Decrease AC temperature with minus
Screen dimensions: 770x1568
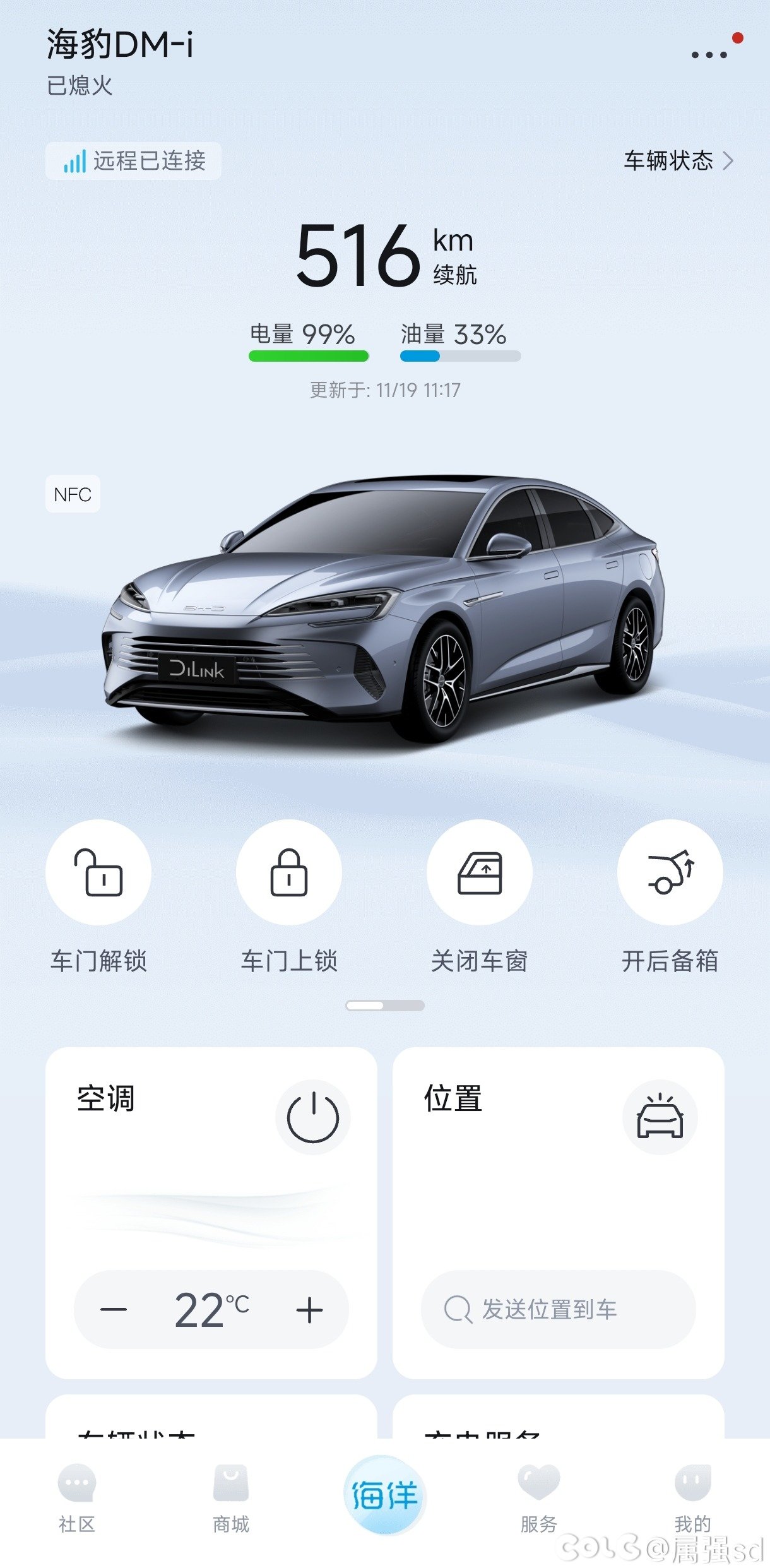coord(114,1310)
